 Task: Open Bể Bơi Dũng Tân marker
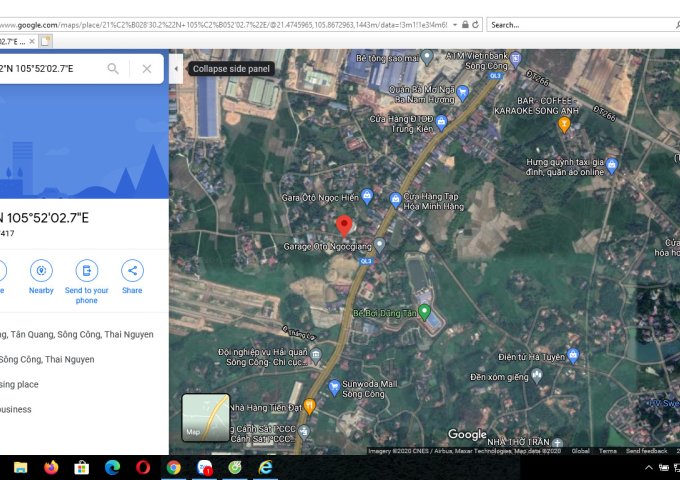(425, 313)
